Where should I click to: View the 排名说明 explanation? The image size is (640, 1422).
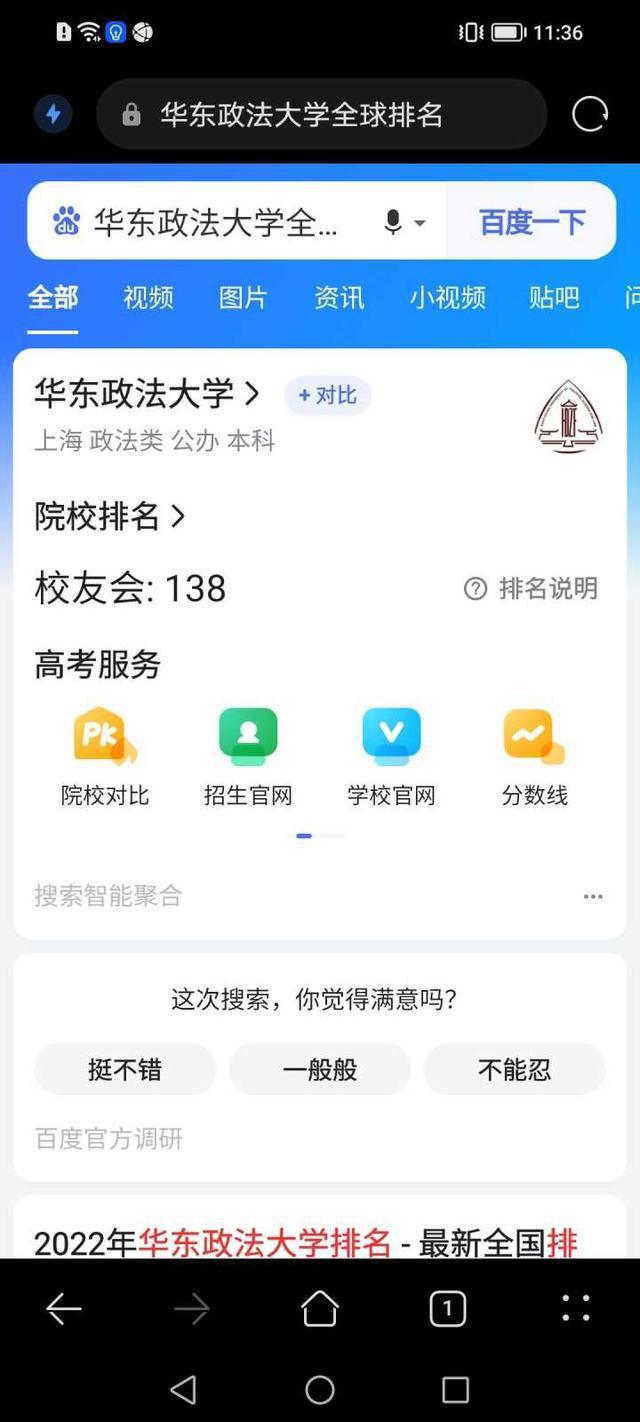click(531, 588)
